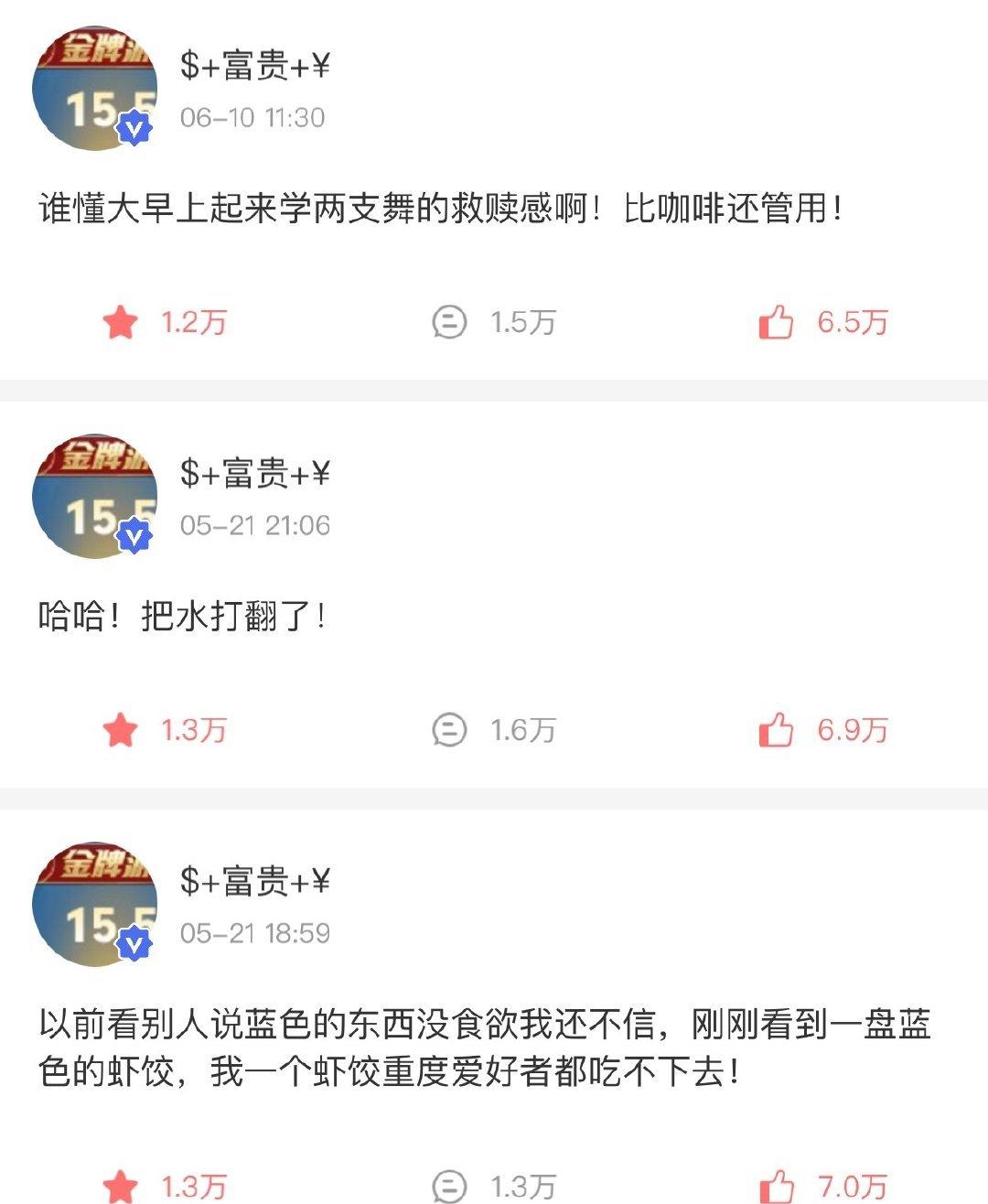Viewport: 988px width, 1204px height.
Task: View comments on the blue shrimp dumpling post
Action: coord(449,1187)
